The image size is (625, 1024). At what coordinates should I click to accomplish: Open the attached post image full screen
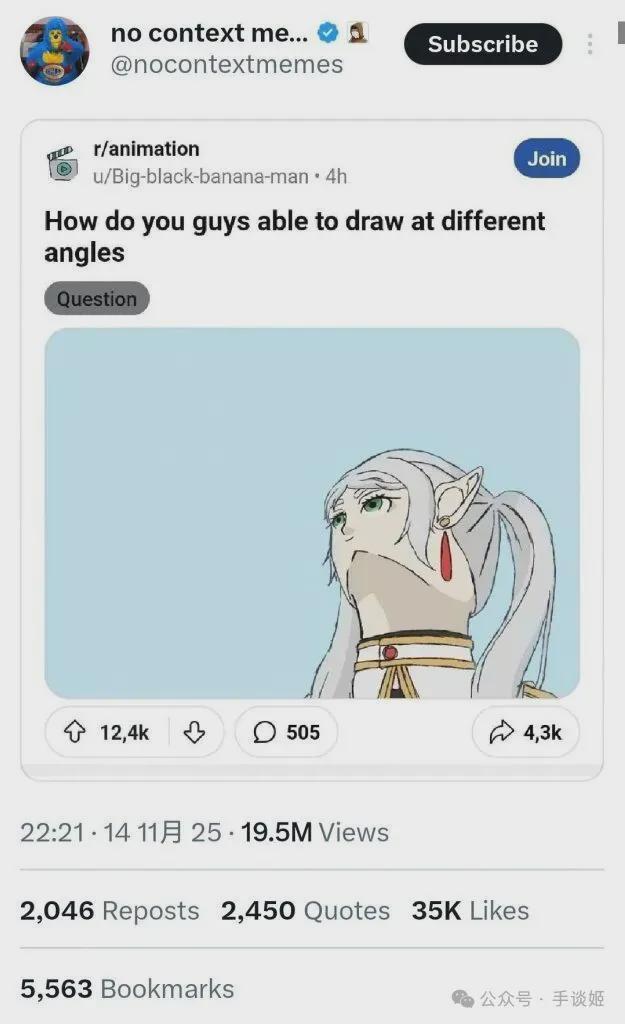pos(312,512)
